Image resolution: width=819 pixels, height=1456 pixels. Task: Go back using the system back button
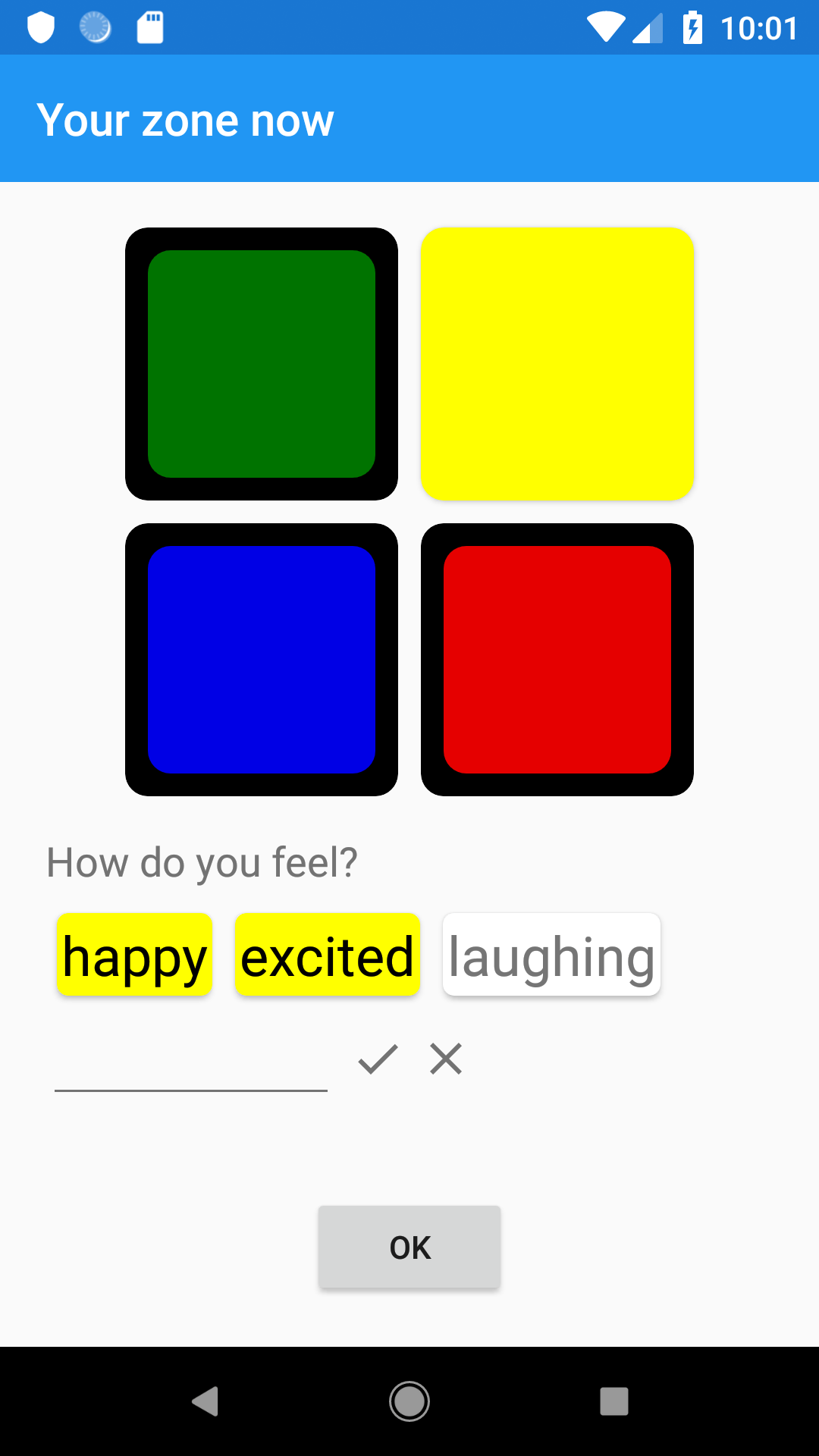[x=205, y=1401]
